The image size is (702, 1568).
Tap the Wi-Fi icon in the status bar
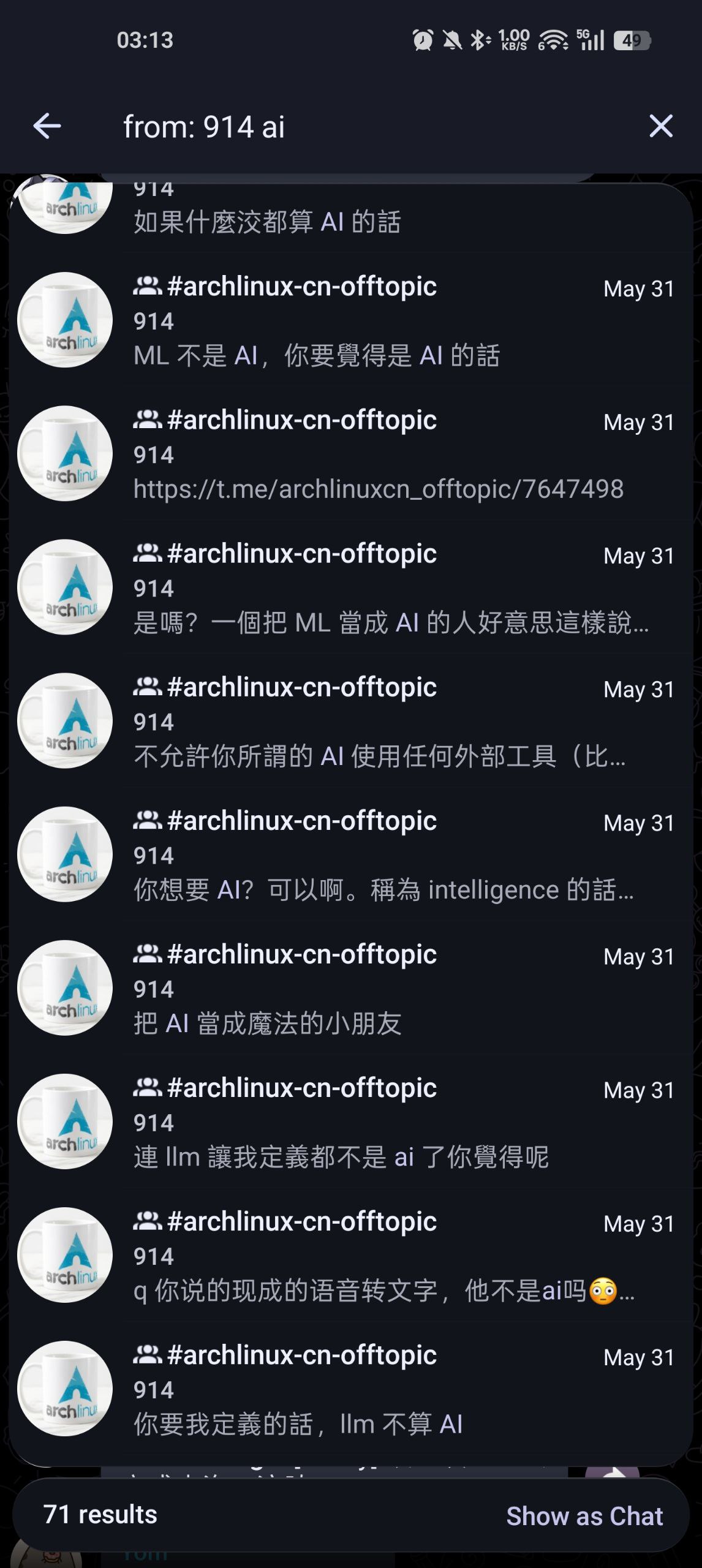coord(553,39)
